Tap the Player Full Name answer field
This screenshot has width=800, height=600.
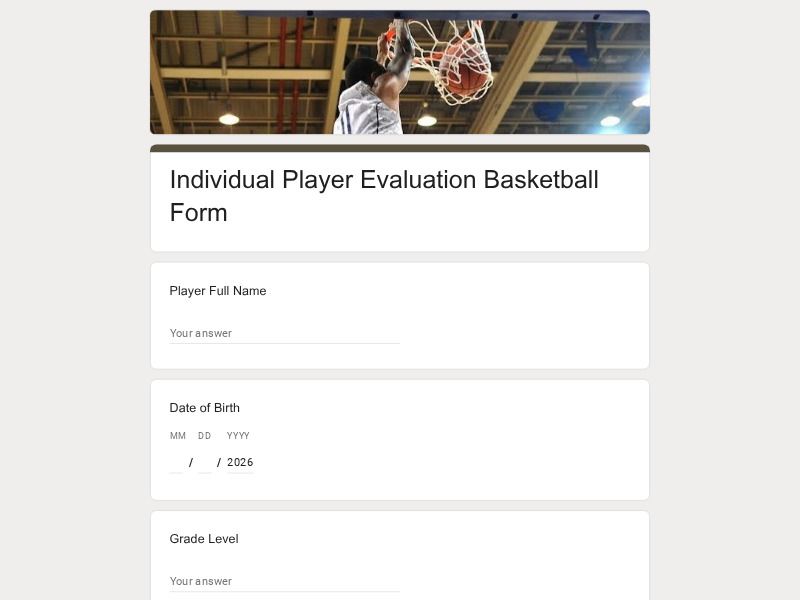(284, 333)
